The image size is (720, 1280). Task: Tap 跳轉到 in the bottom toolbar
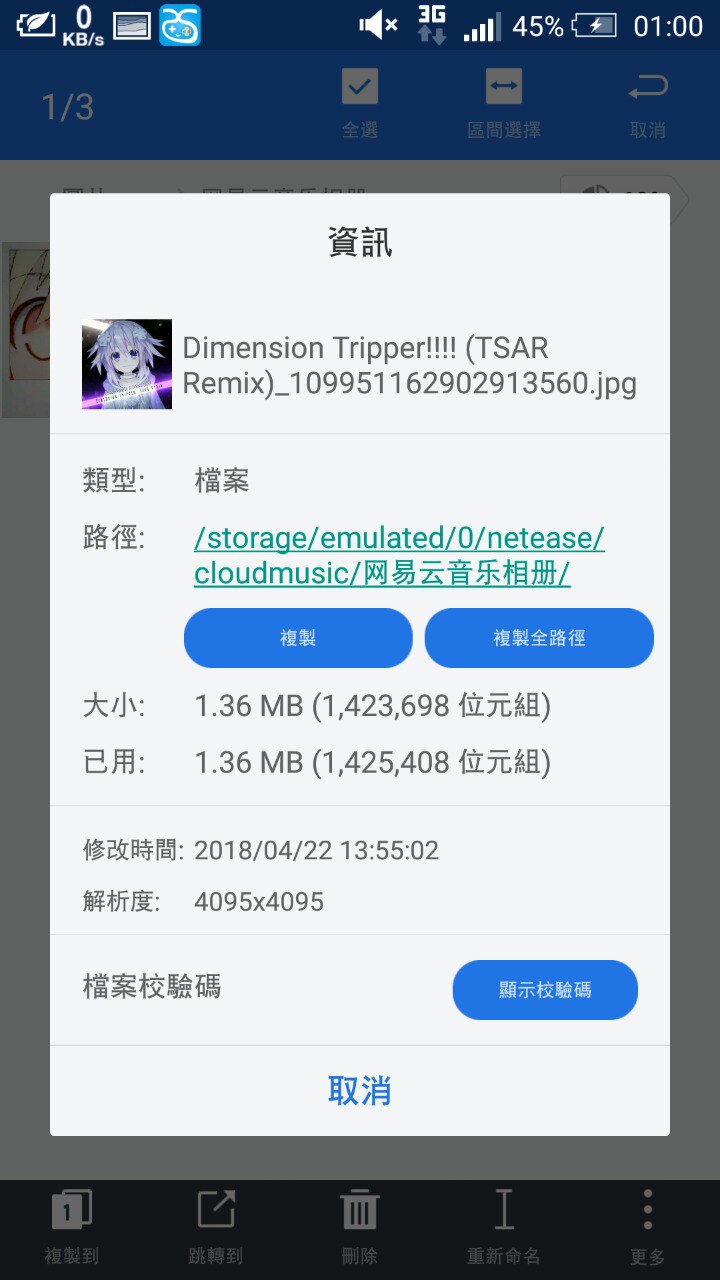pyautogui.click(x=216, y=1228)
